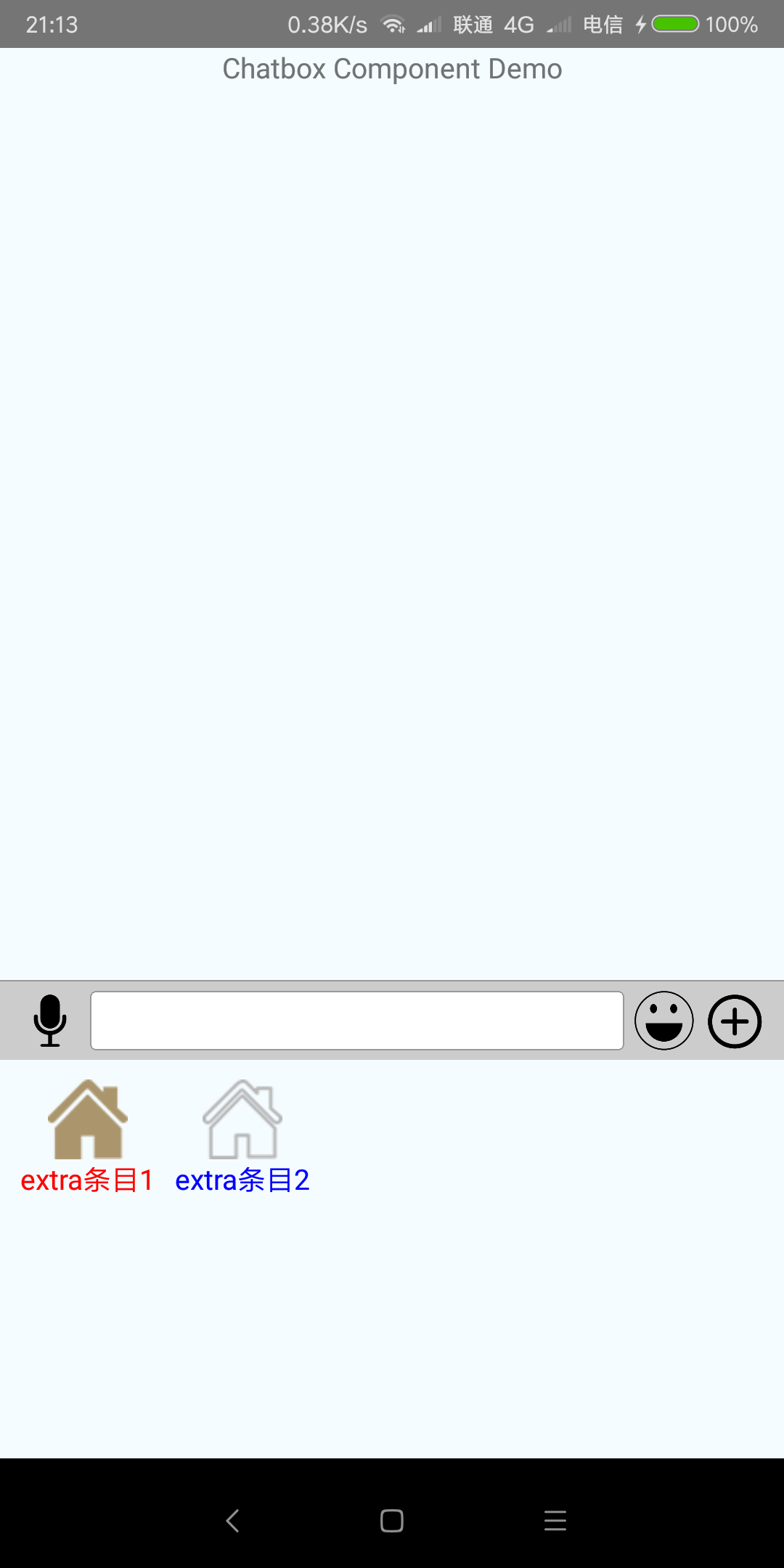This screenshot has width=784, height=1568.
Task: Select the extra条目2 home item
Action: coord(242,1137)
